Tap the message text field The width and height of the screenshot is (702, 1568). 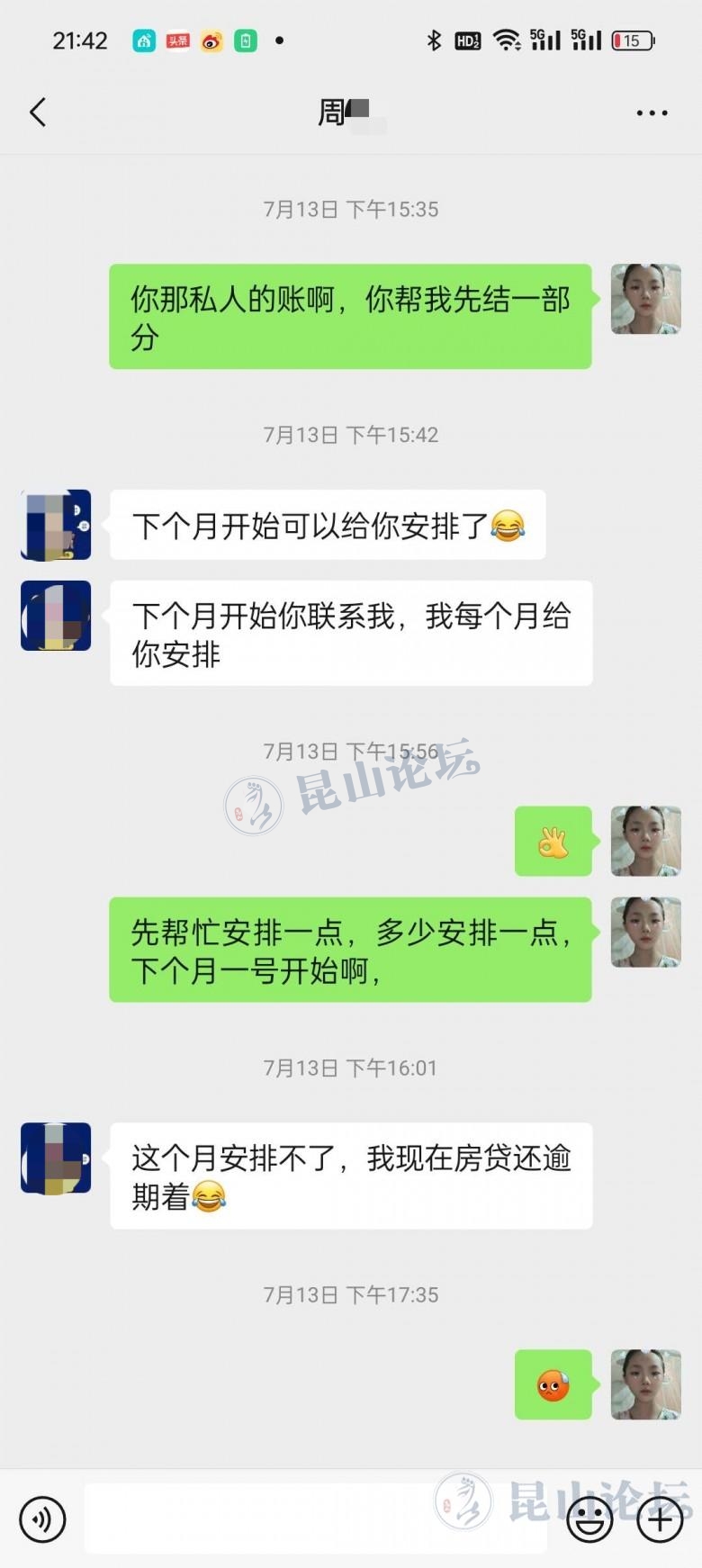coord(315,1519)
